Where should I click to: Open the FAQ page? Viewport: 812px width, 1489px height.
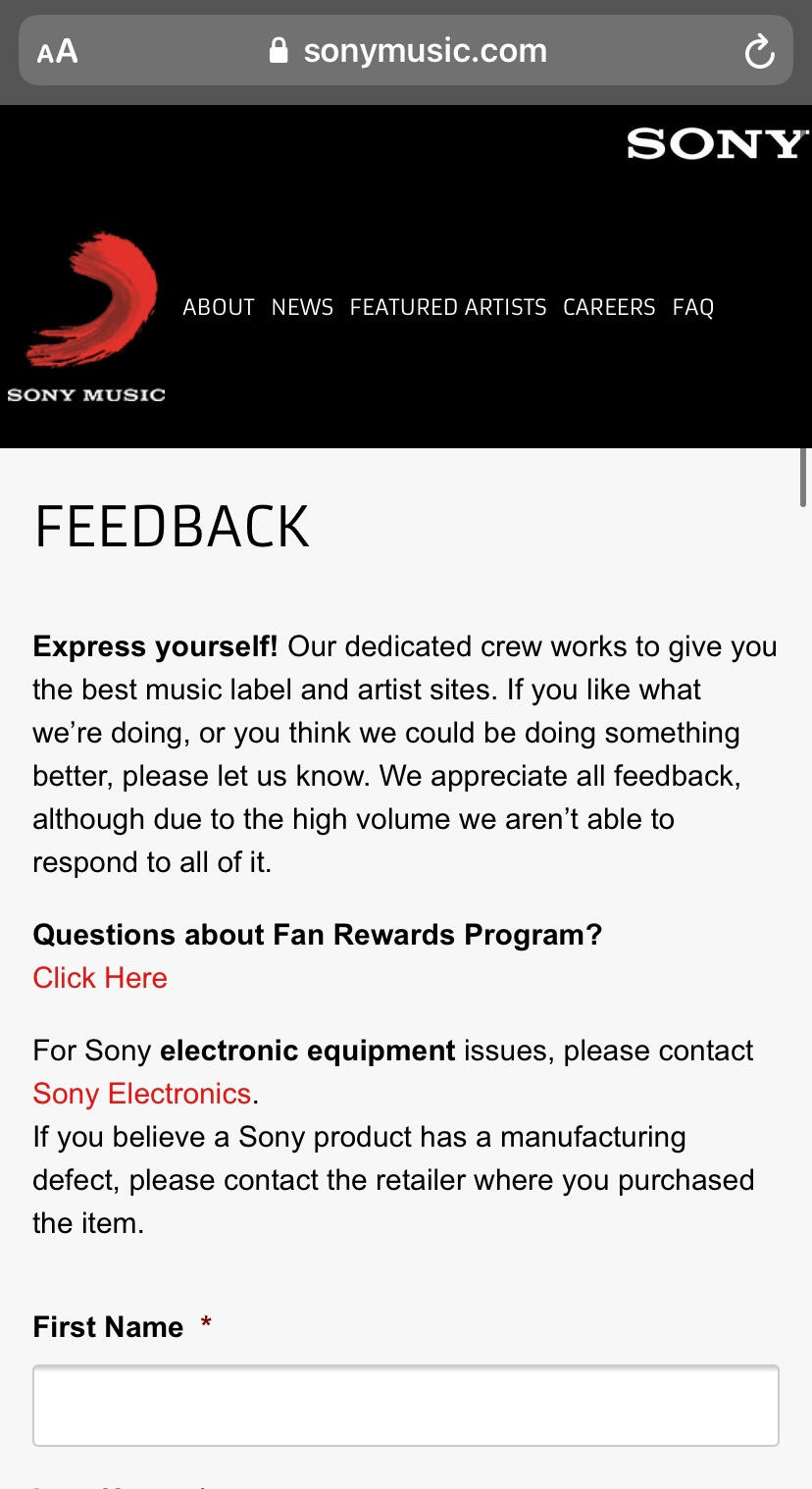coord(692,308)
